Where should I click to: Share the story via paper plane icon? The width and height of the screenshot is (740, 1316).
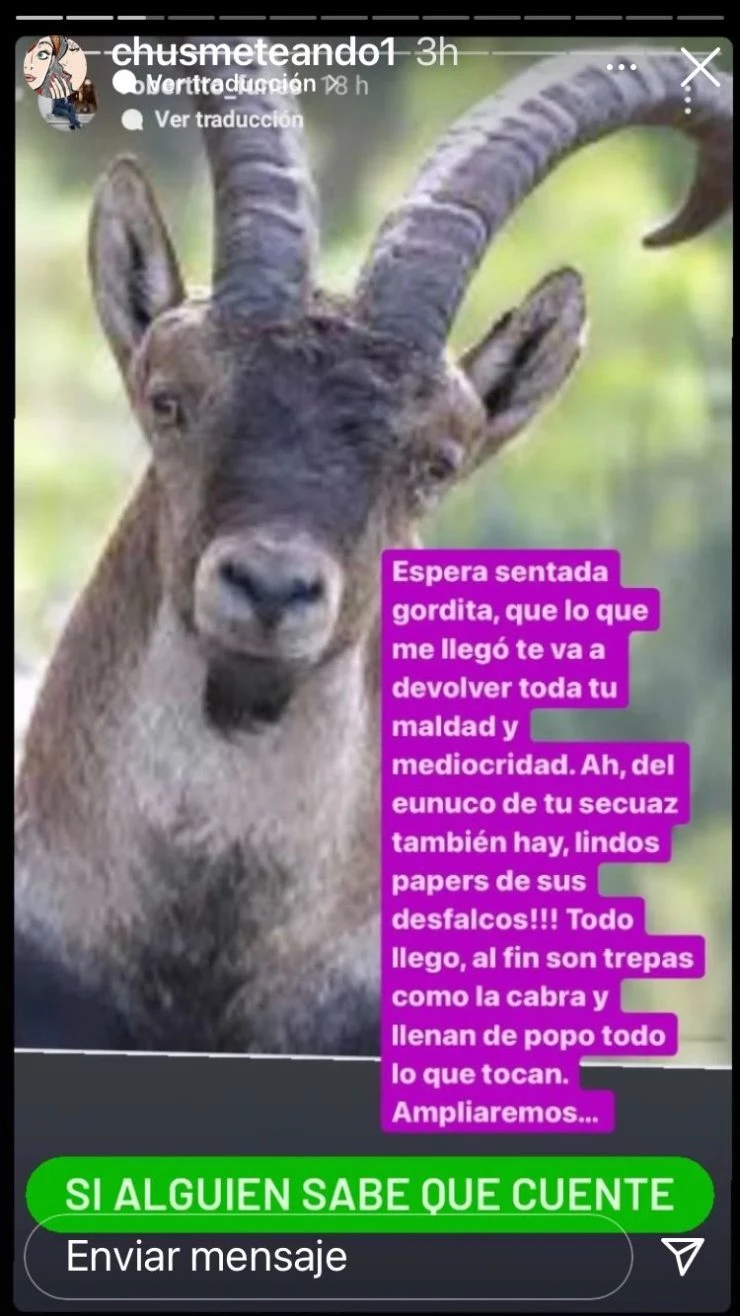point(683,1256)
